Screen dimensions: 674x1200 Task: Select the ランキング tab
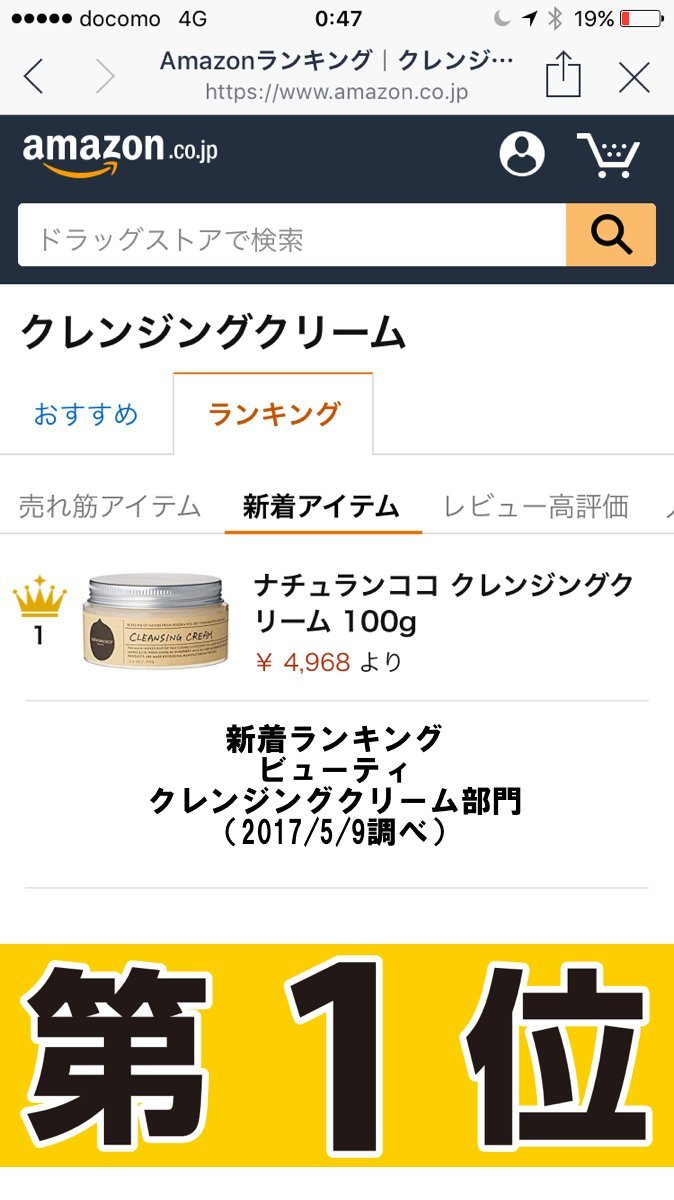[273, 414]
